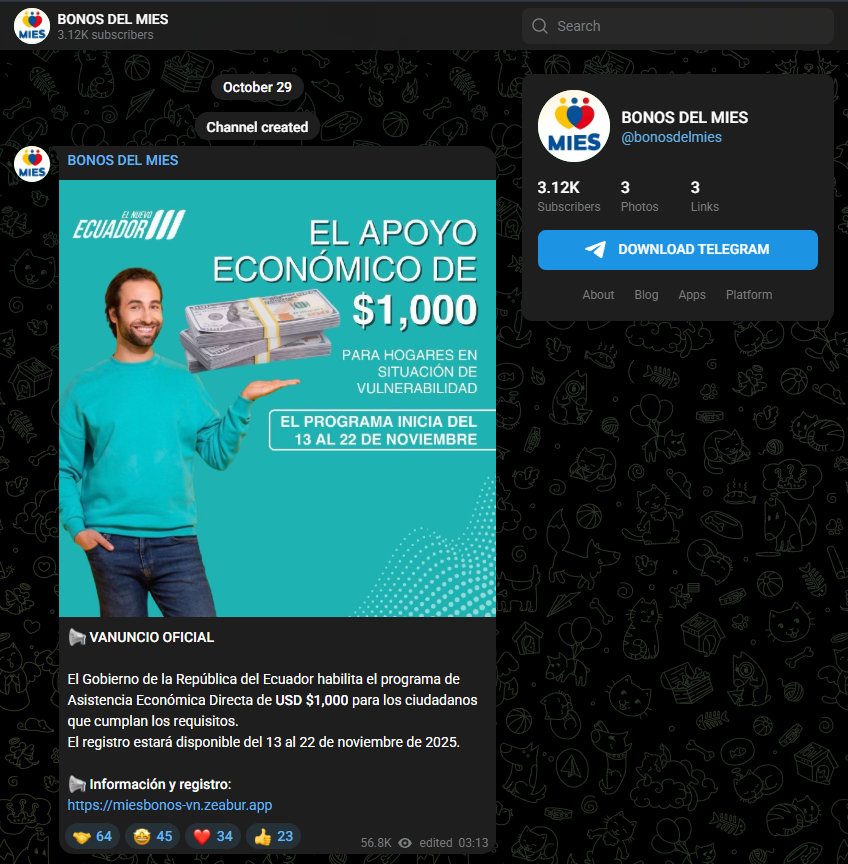
Task: Open the $1,000 promo image in the post
Action: [x=277, y=398]
